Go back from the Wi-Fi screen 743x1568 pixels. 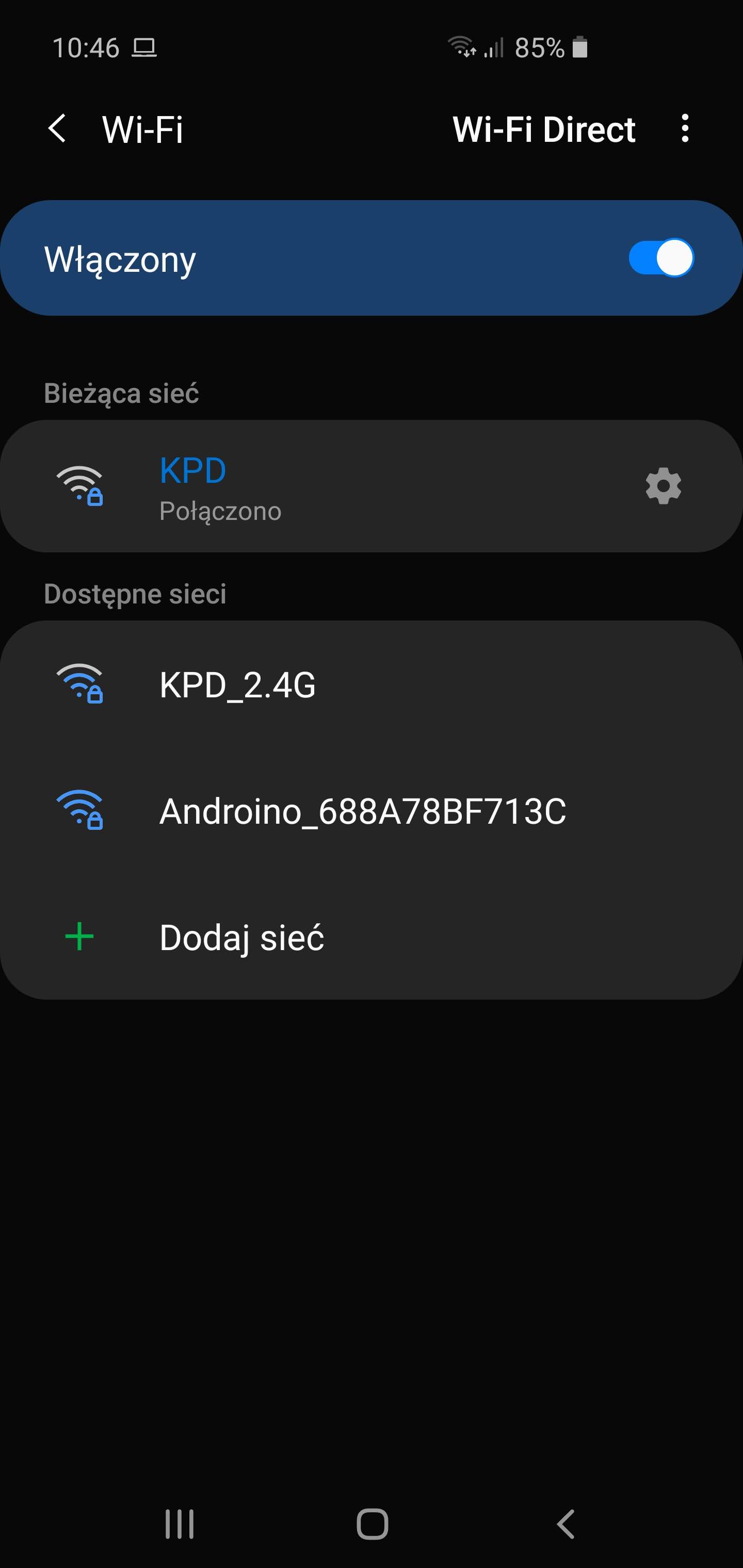click(x=57, y=129)
